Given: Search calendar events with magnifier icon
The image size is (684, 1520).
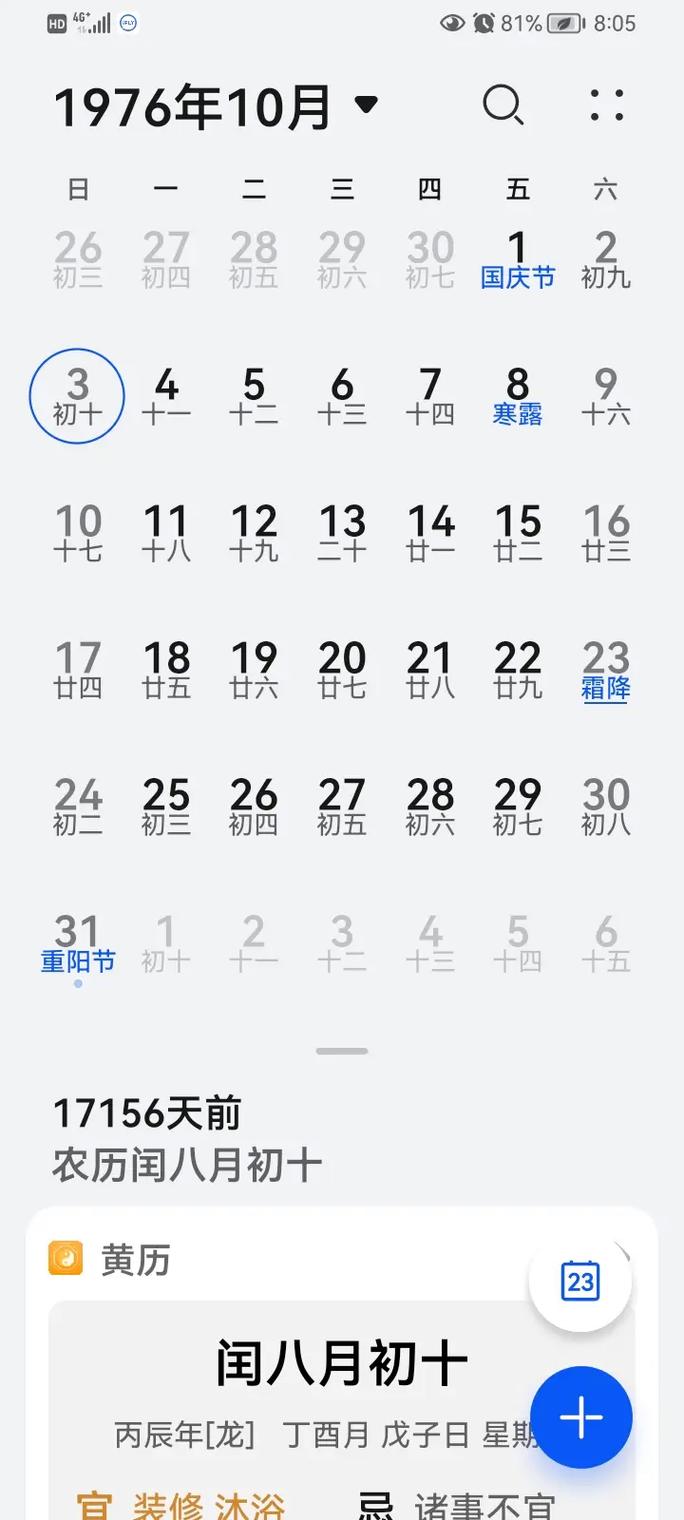Looking at the screenshot, I should [x=503, y=104].
